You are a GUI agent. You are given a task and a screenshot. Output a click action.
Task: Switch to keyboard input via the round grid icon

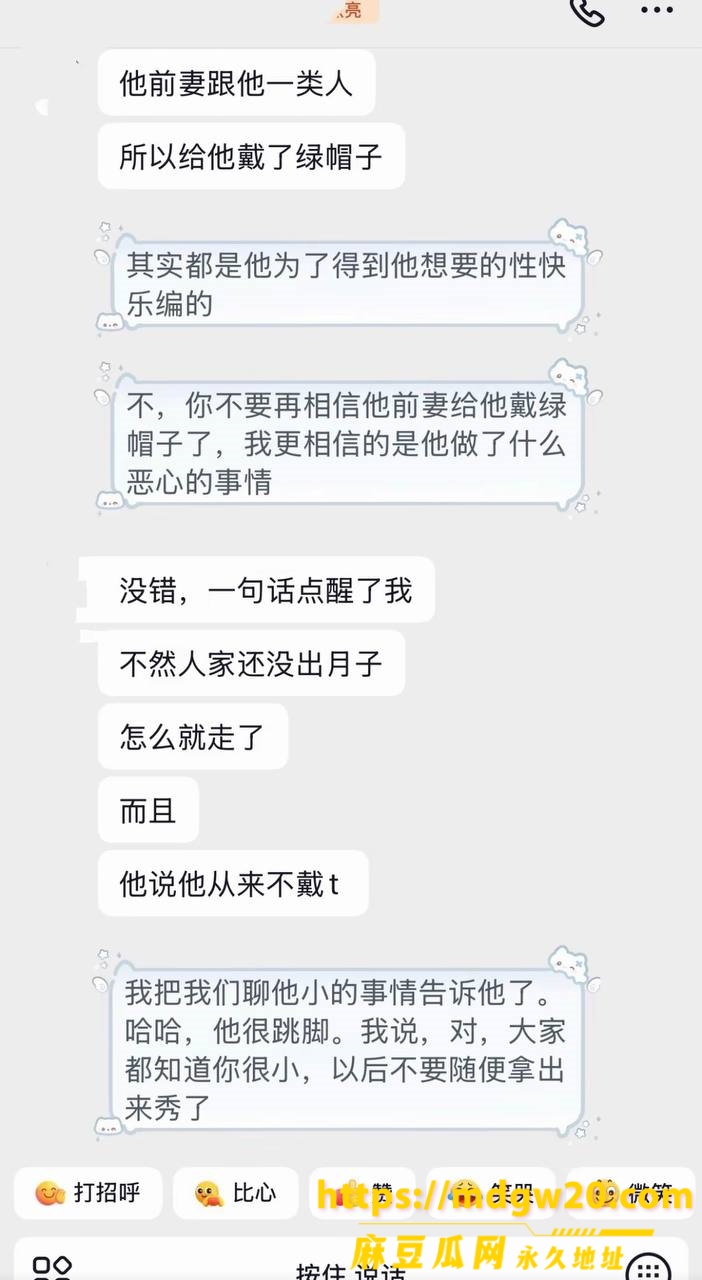653,1268
